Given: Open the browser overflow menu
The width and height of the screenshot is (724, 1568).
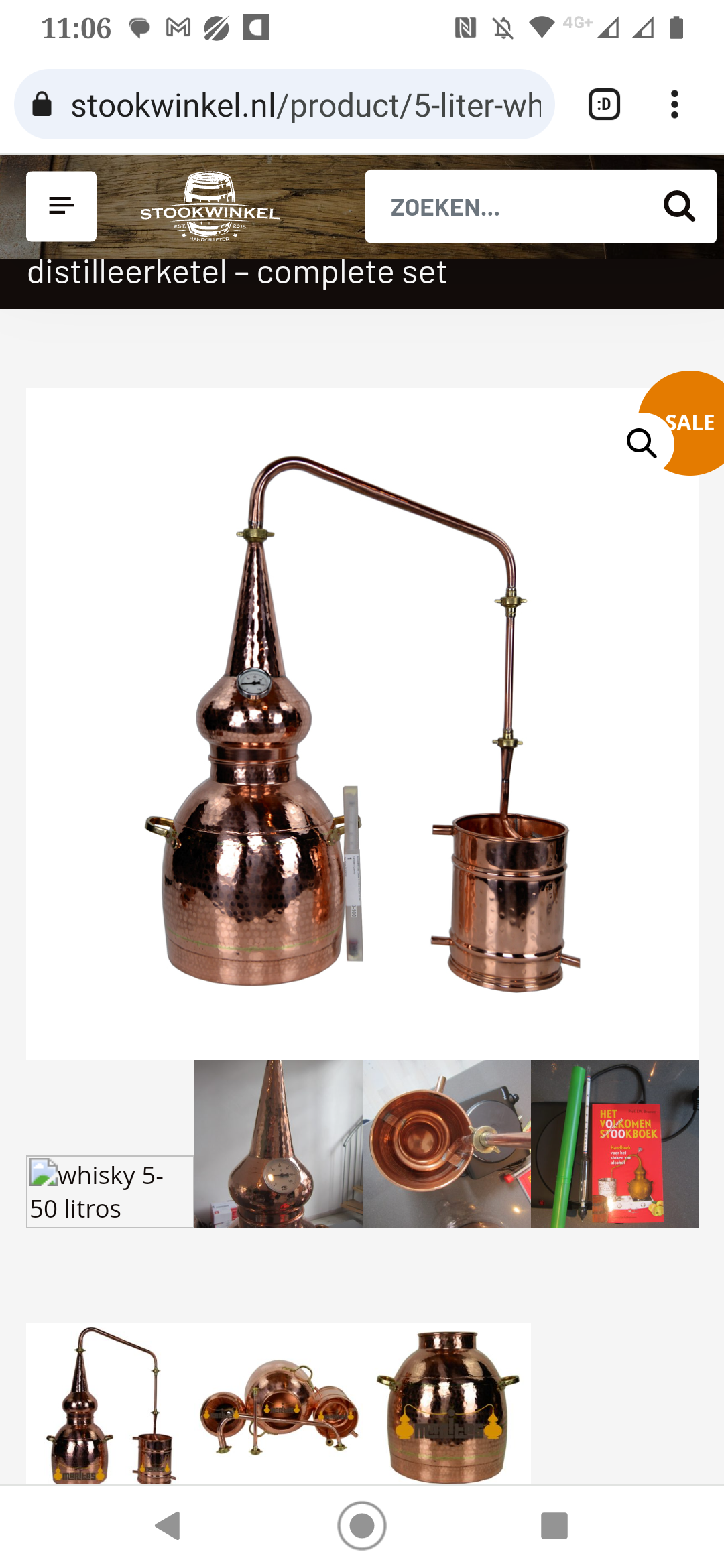Looking at the screenshot, I should [x=674, y=105].
